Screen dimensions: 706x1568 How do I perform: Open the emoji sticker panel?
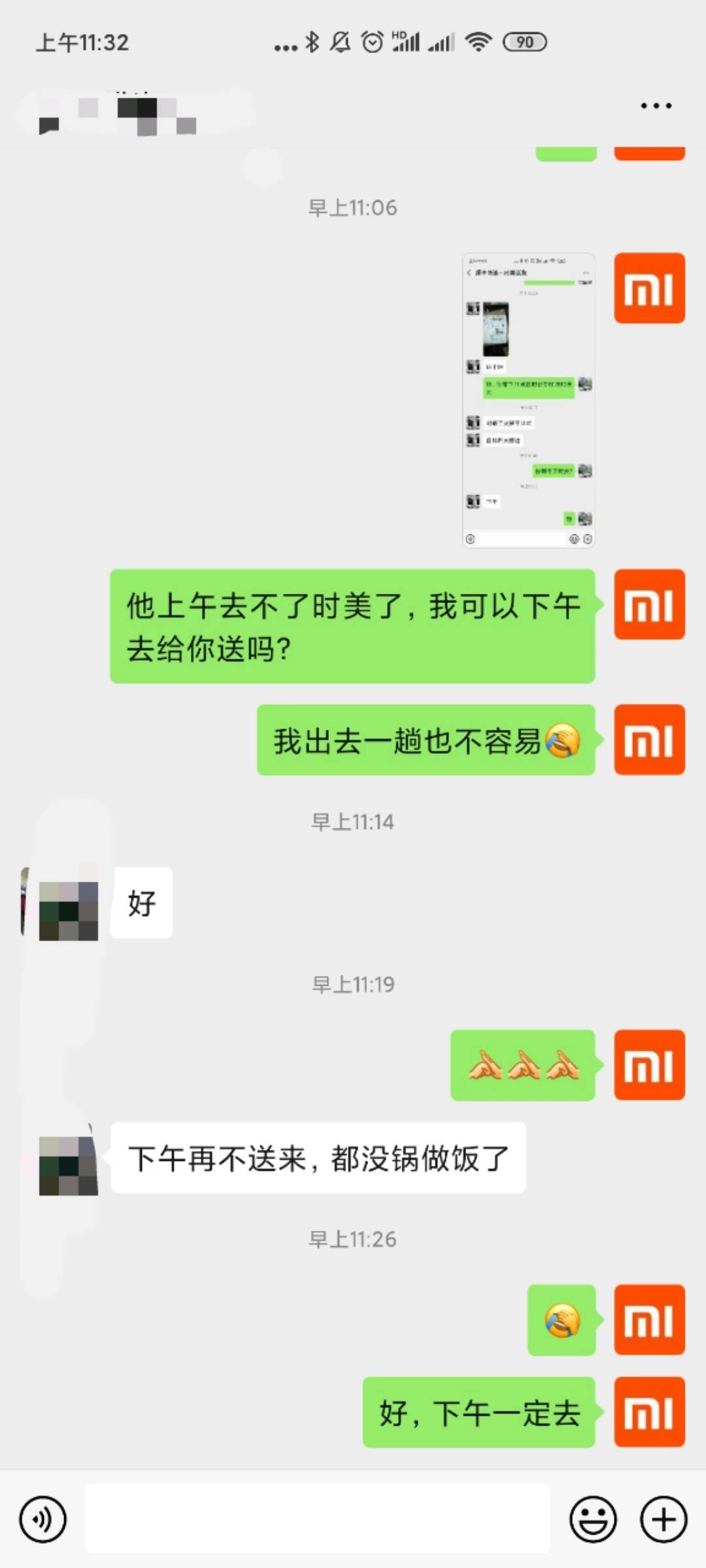tap(593, 1519)
